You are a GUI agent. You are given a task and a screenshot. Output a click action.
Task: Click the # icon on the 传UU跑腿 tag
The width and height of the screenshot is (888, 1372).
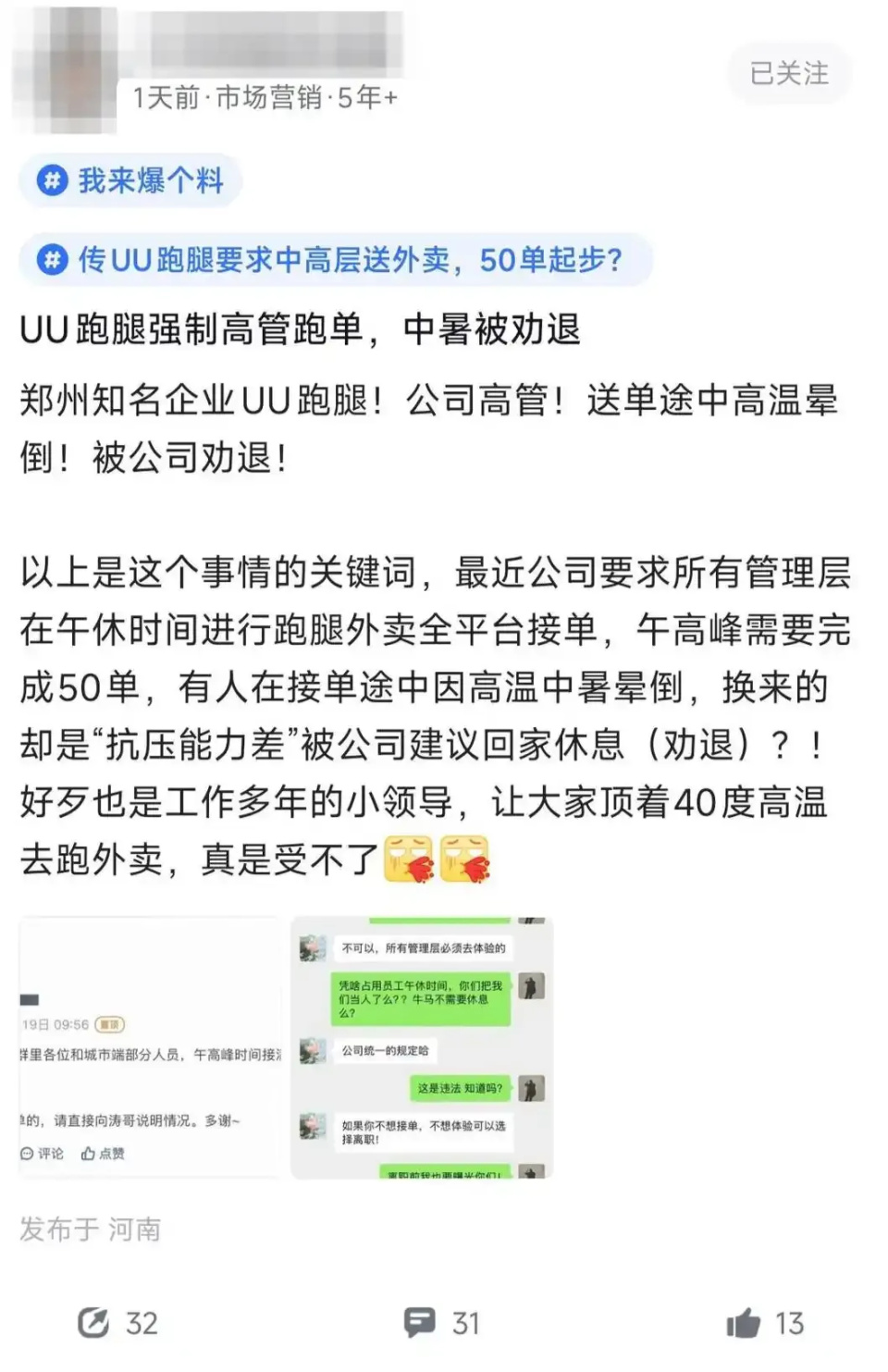tap(53, 260)
